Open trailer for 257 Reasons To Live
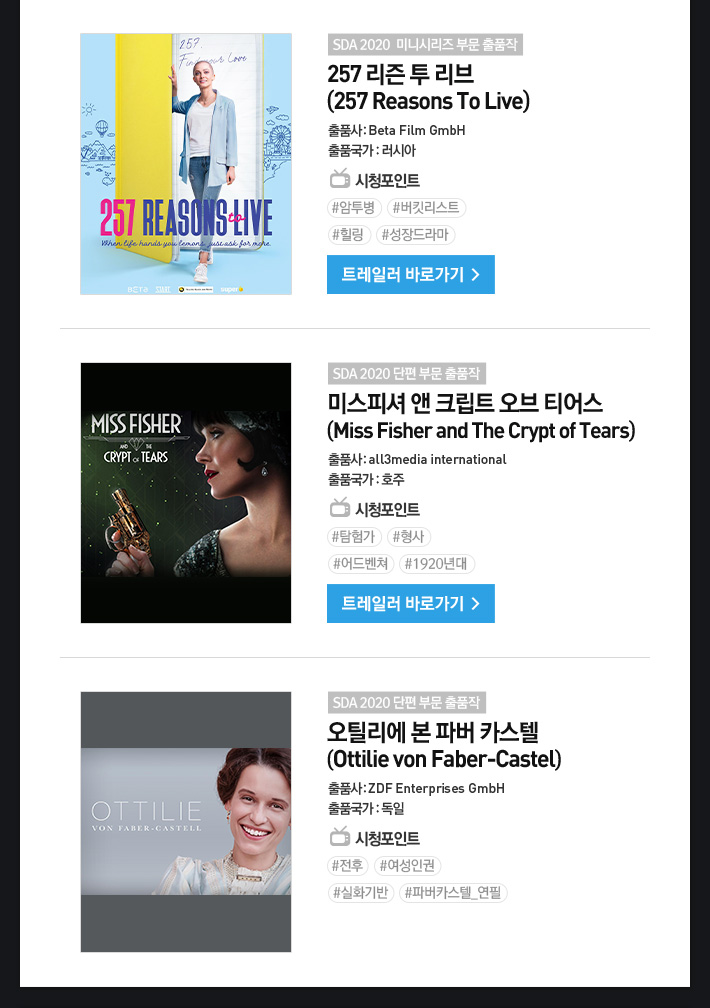 [410, 274]
